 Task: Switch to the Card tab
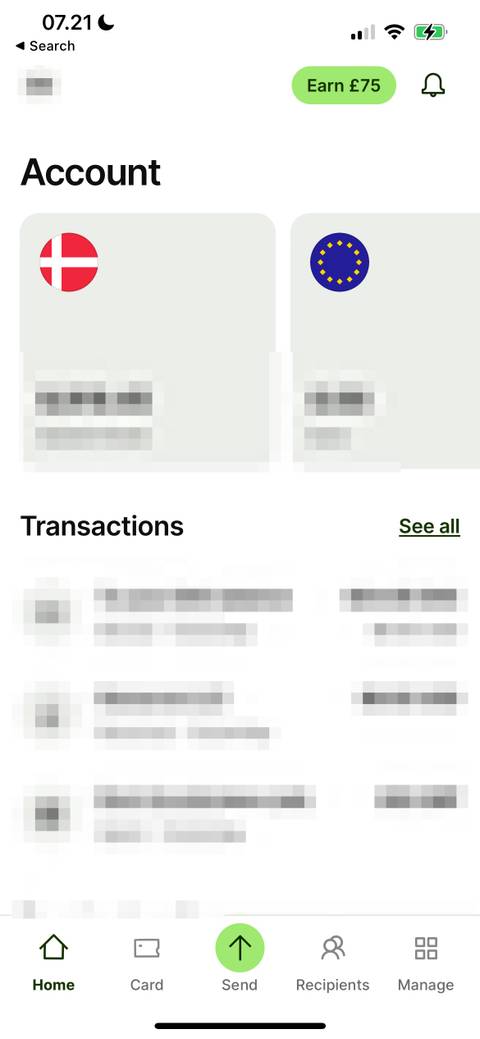coord(147,963)
